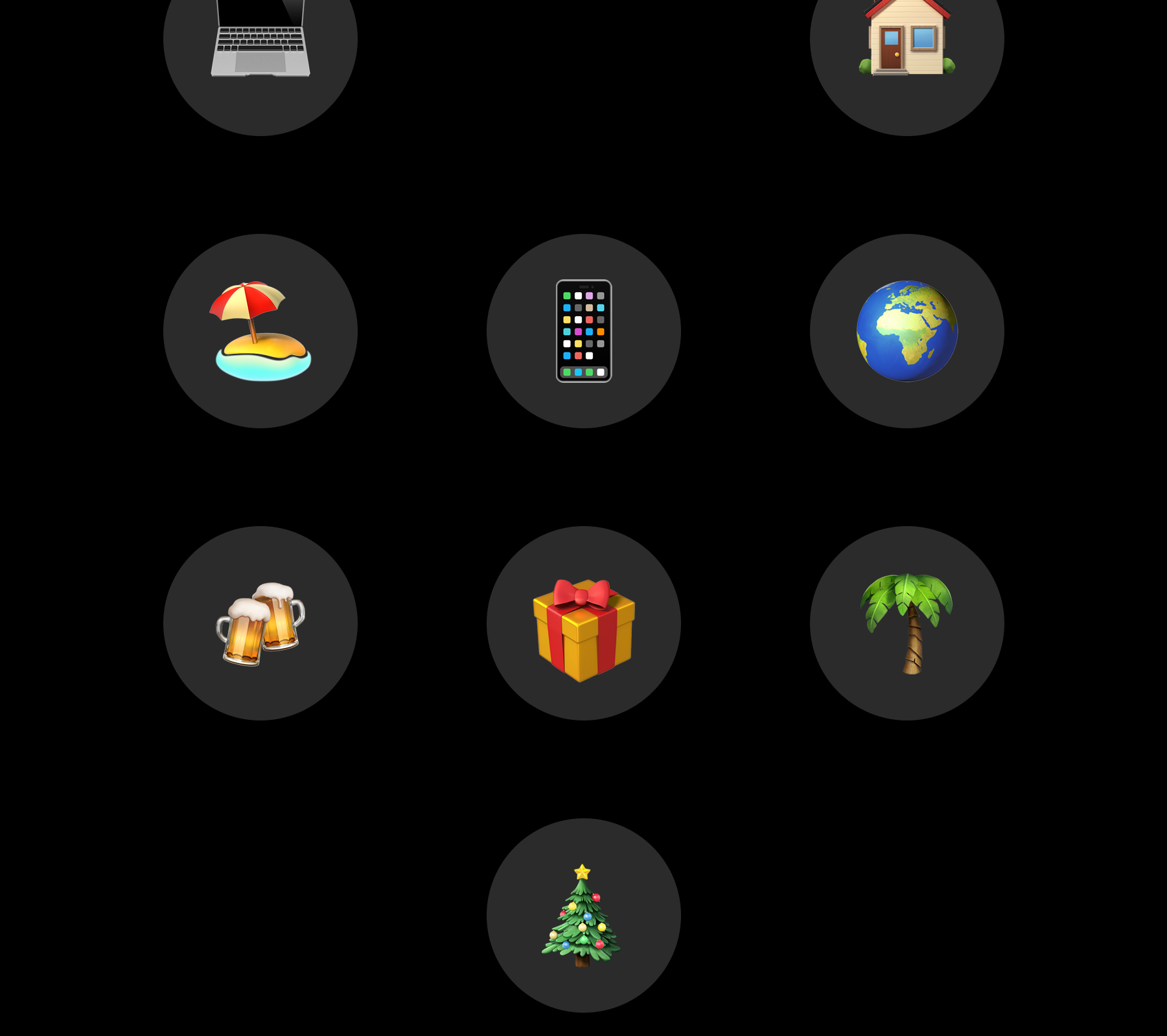Image resolution: width=1167 pixels, height=1036 pixels.
Task: Choose the palm tree emoji
Action: coord(907,623)
